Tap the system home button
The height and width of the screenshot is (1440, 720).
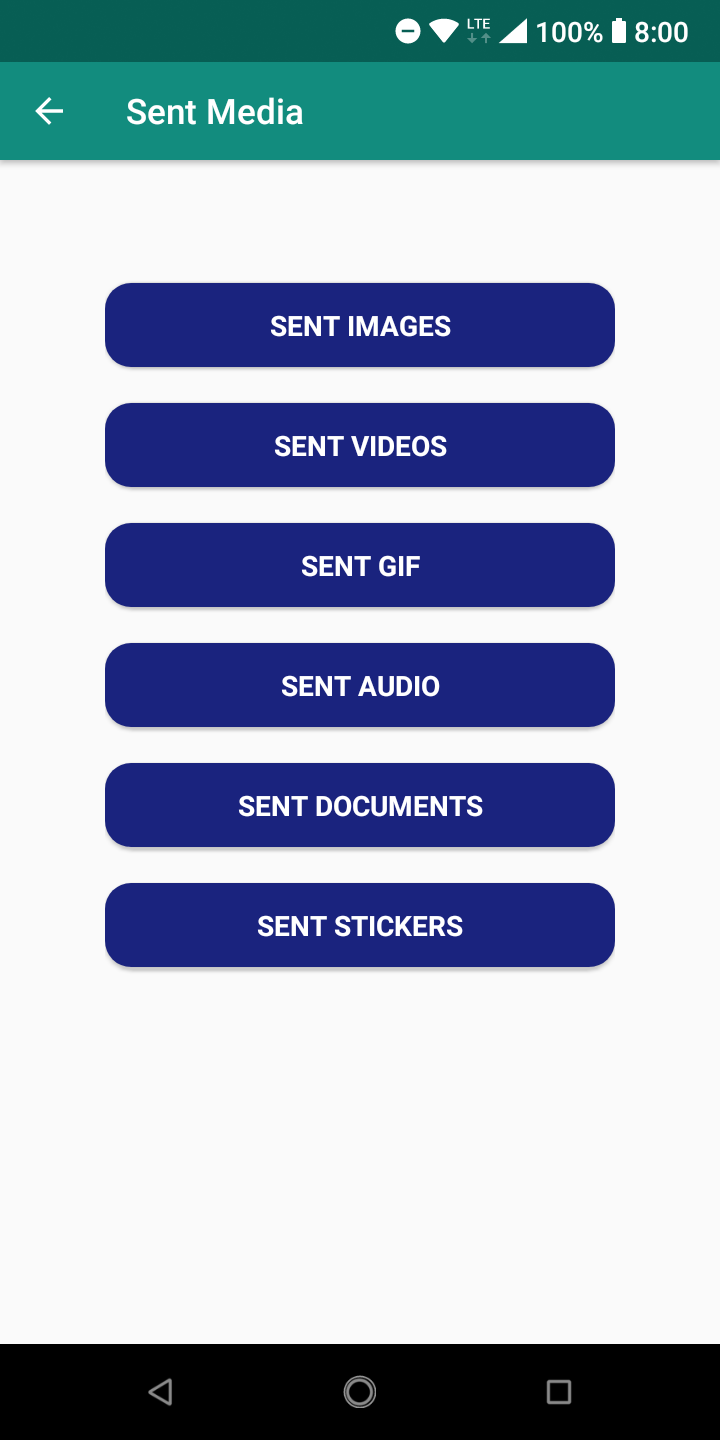tap(360, 1391)
